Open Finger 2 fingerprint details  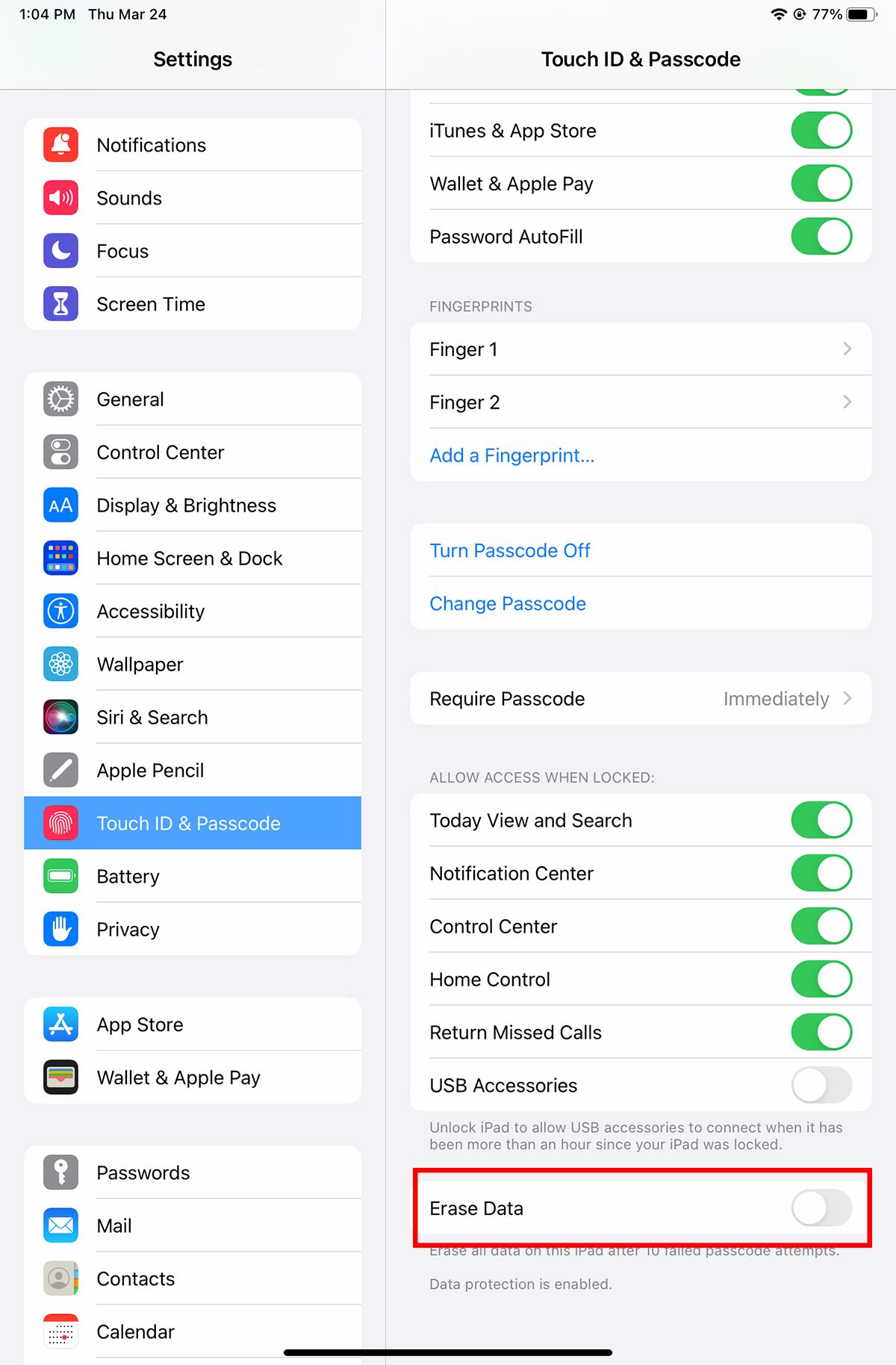pos(640,402)
